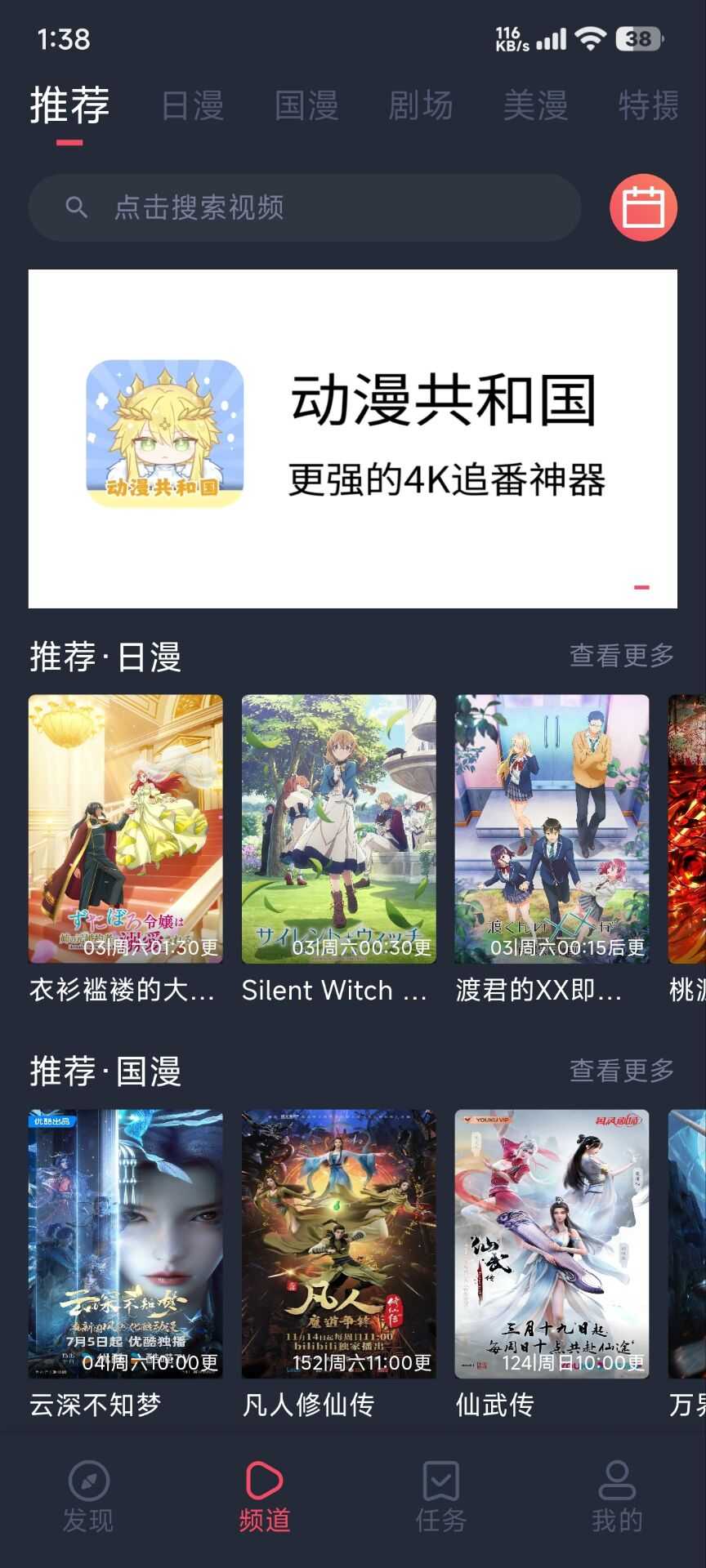This screenshot has width=706, height=1568.
Task: Tap the video search box
Action: click(x=304, y=207)
